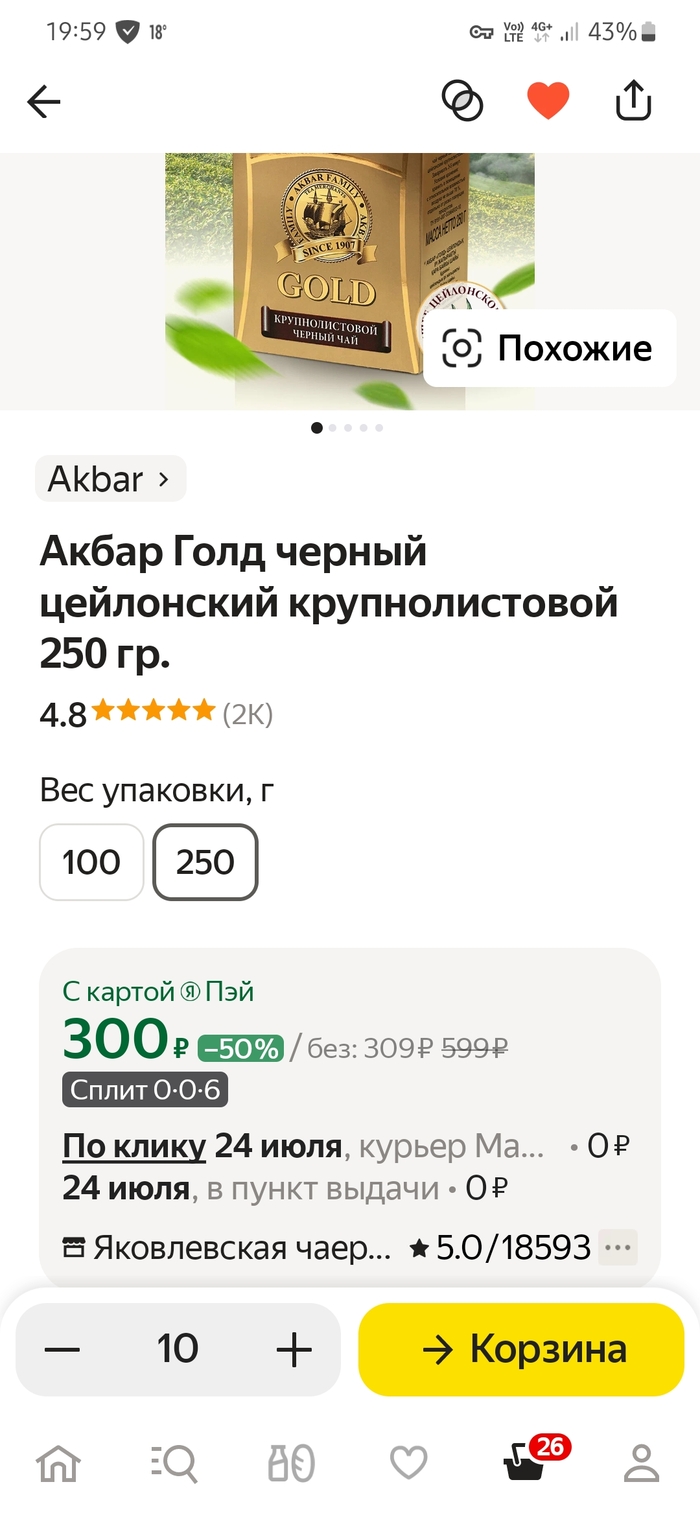Open the catalog search tab

[x=175, y=1463]
